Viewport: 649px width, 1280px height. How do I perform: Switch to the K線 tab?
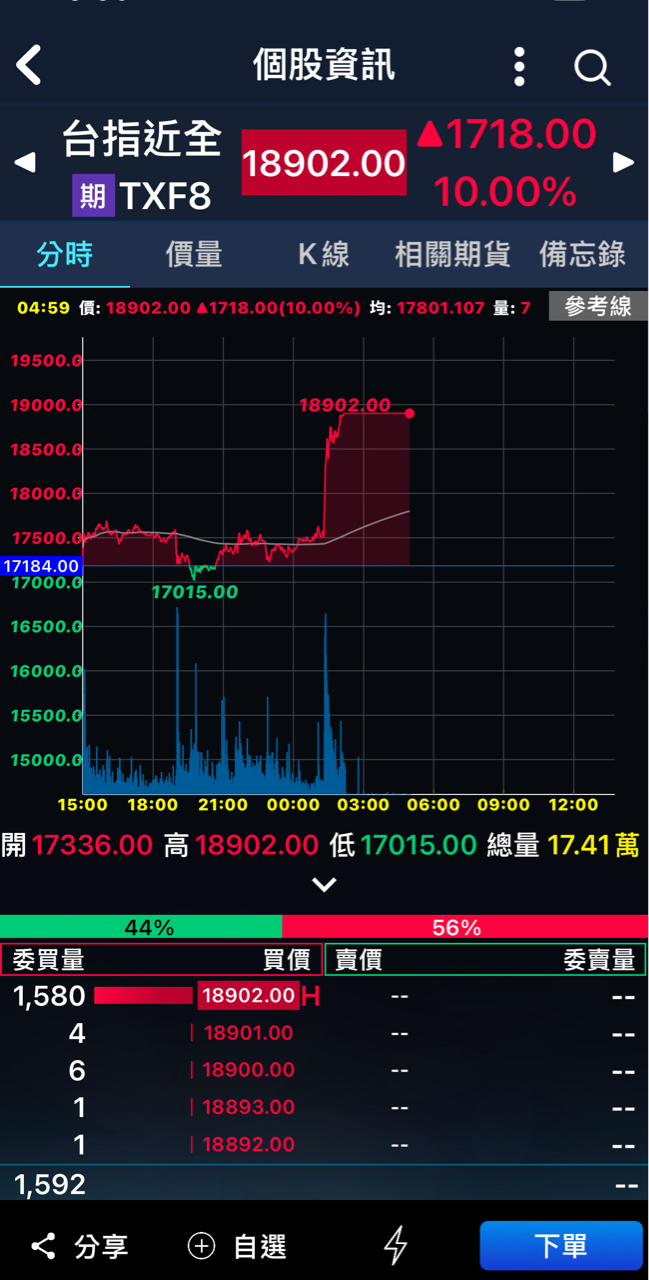(323, 254)
